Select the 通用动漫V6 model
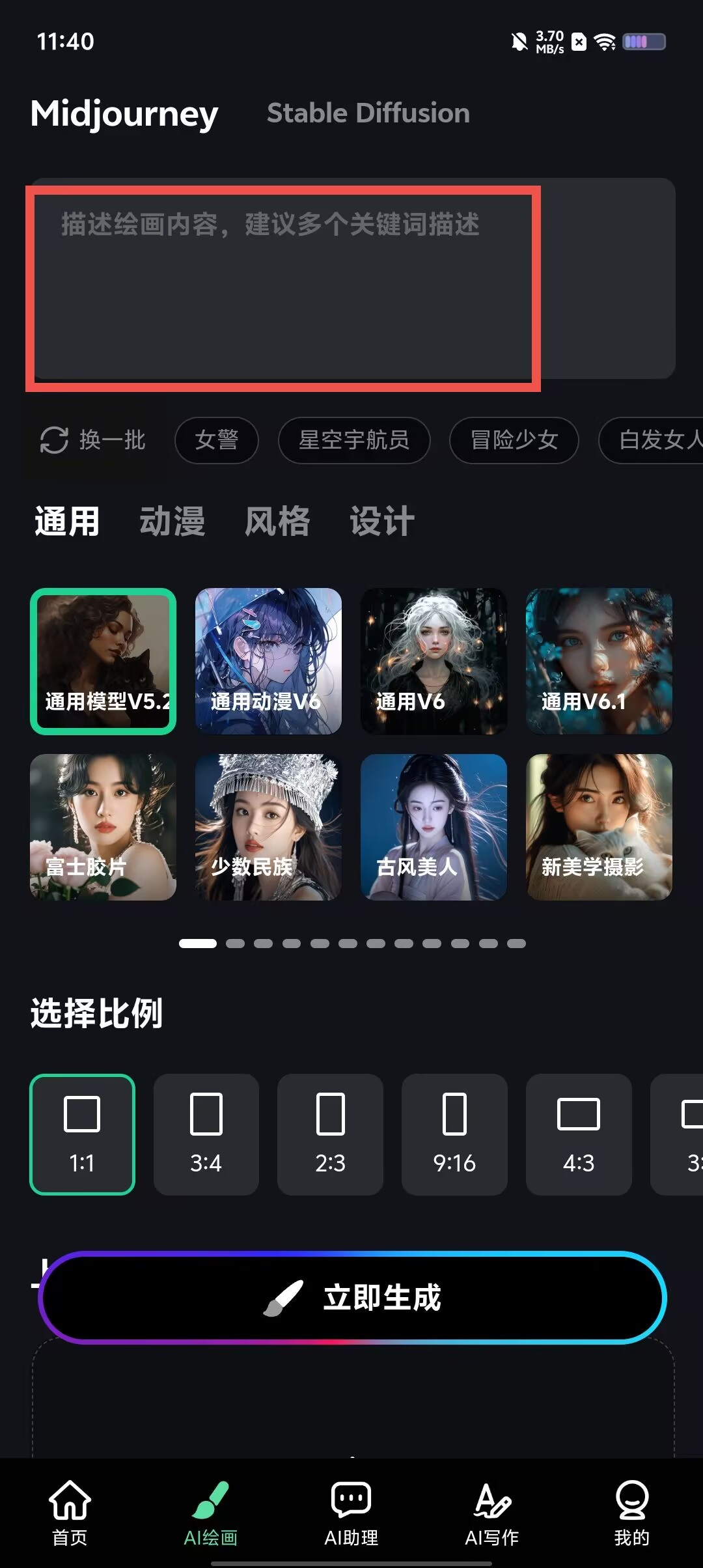Screen dimensions: 703x1568 [268, 661]
